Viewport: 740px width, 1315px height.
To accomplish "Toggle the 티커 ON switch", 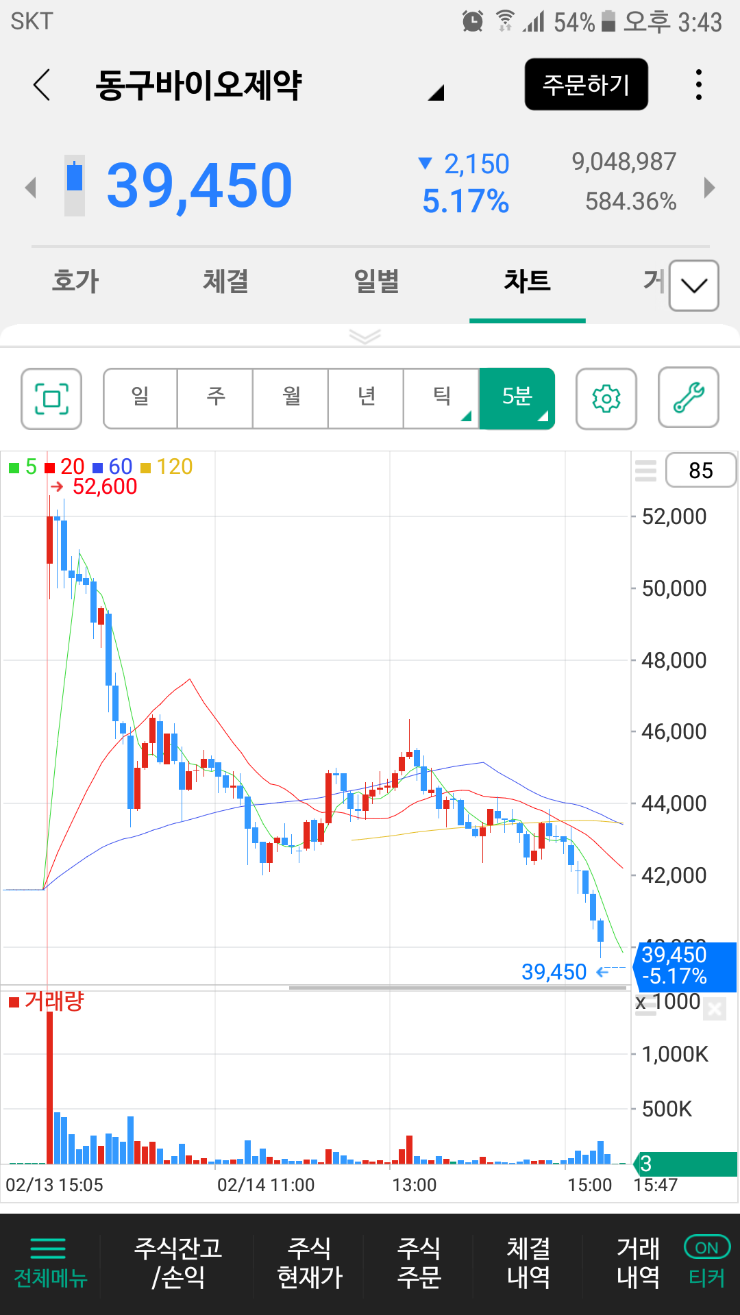I will pos(706,1247).
